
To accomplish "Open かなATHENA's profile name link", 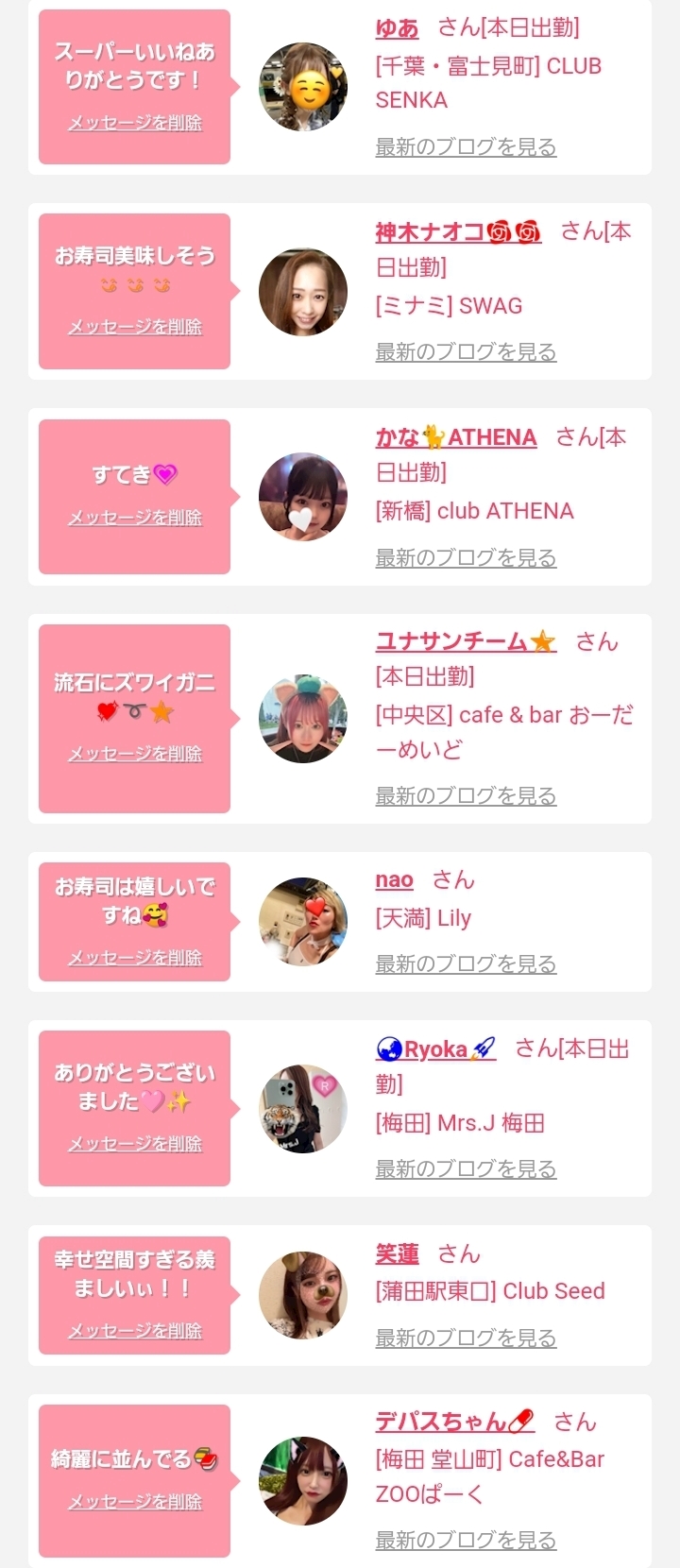I will [456, 437].
